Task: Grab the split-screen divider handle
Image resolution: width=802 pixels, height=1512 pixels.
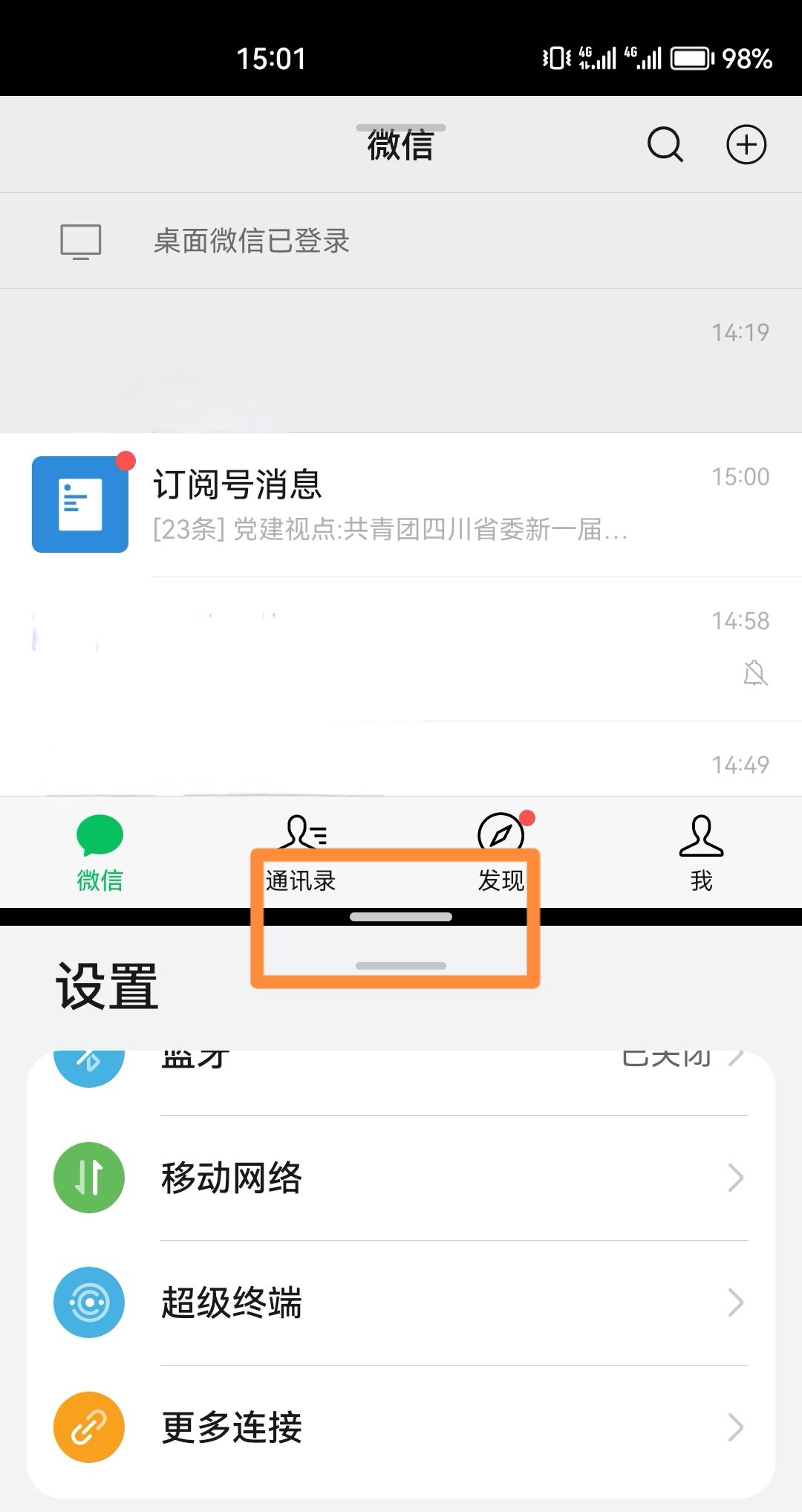Action: (400, 917)
